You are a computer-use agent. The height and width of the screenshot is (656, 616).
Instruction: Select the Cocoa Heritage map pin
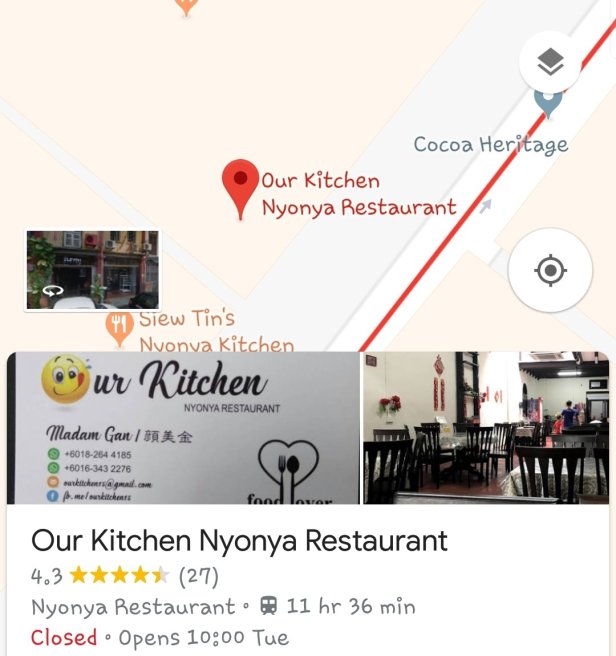[x=547, y=102]
